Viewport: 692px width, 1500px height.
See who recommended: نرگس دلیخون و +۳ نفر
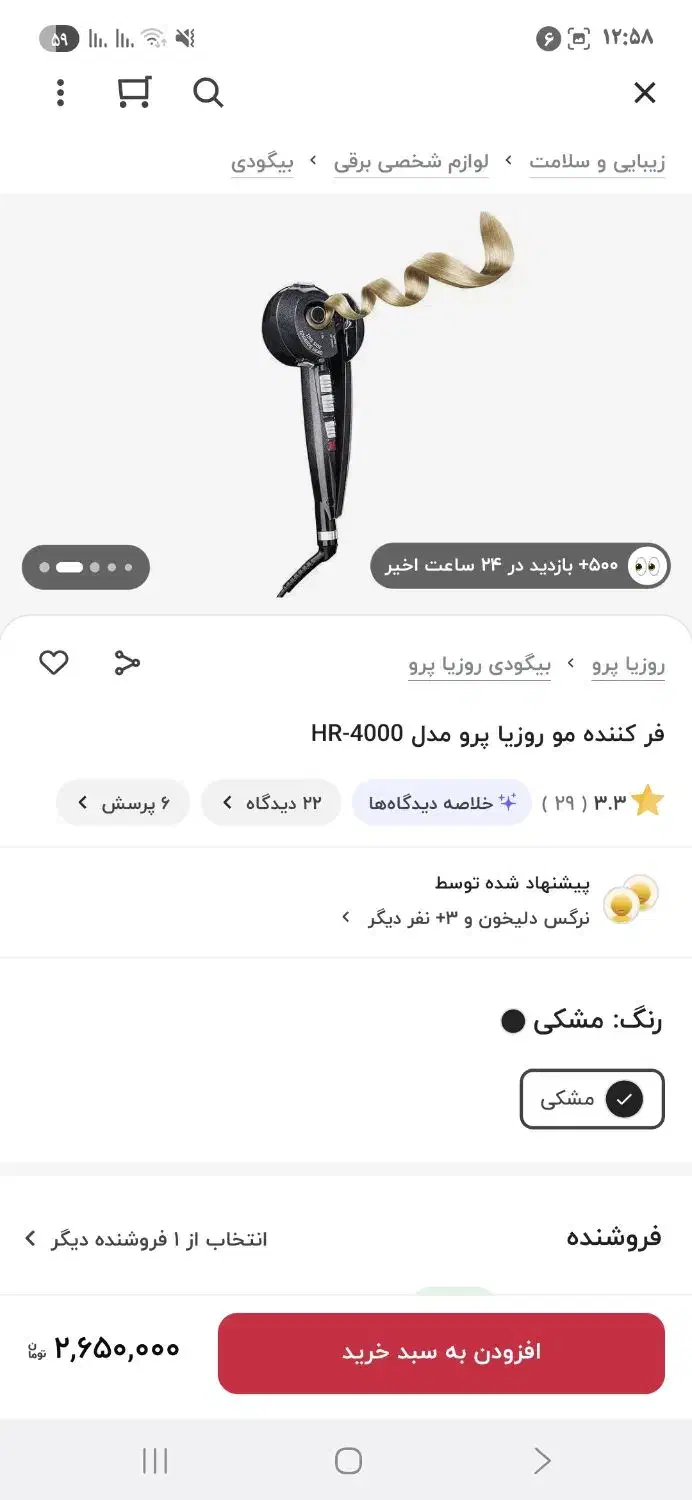pos(470,917)
